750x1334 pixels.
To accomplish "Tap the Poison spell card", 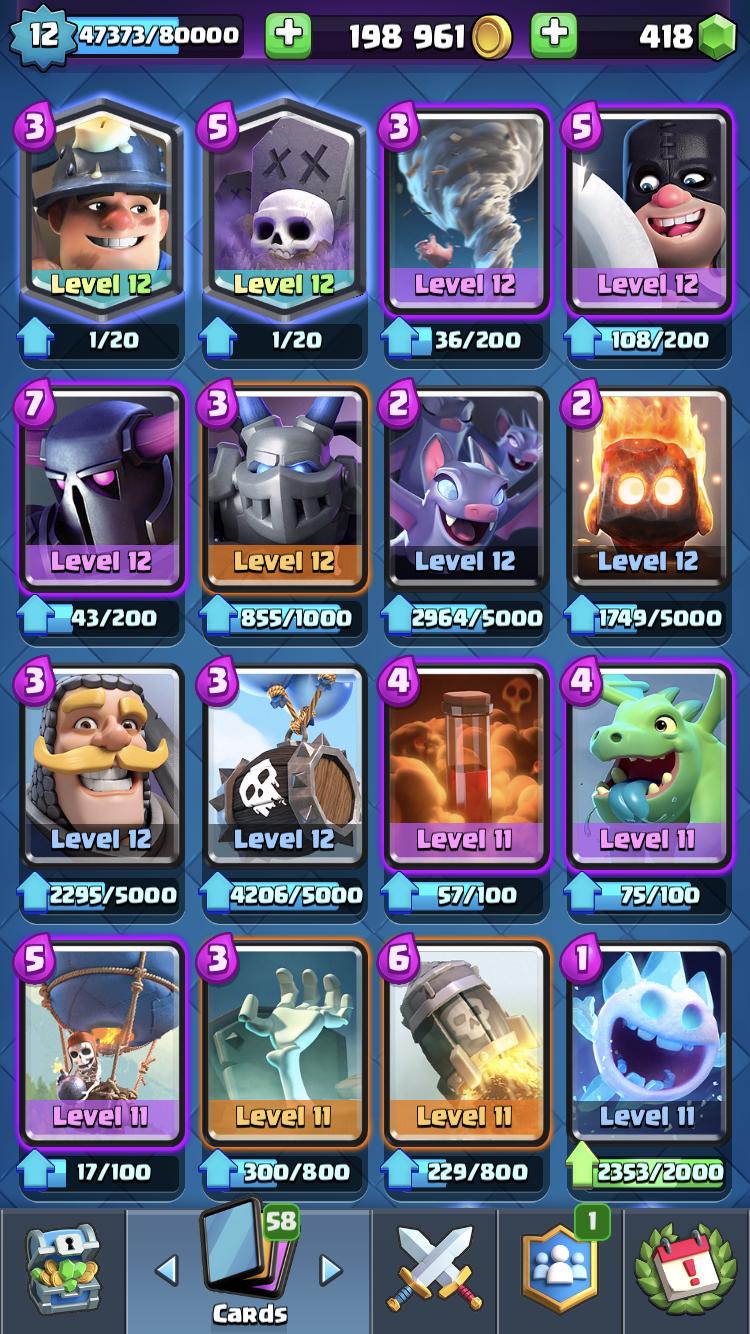I will tap(466, 765).
